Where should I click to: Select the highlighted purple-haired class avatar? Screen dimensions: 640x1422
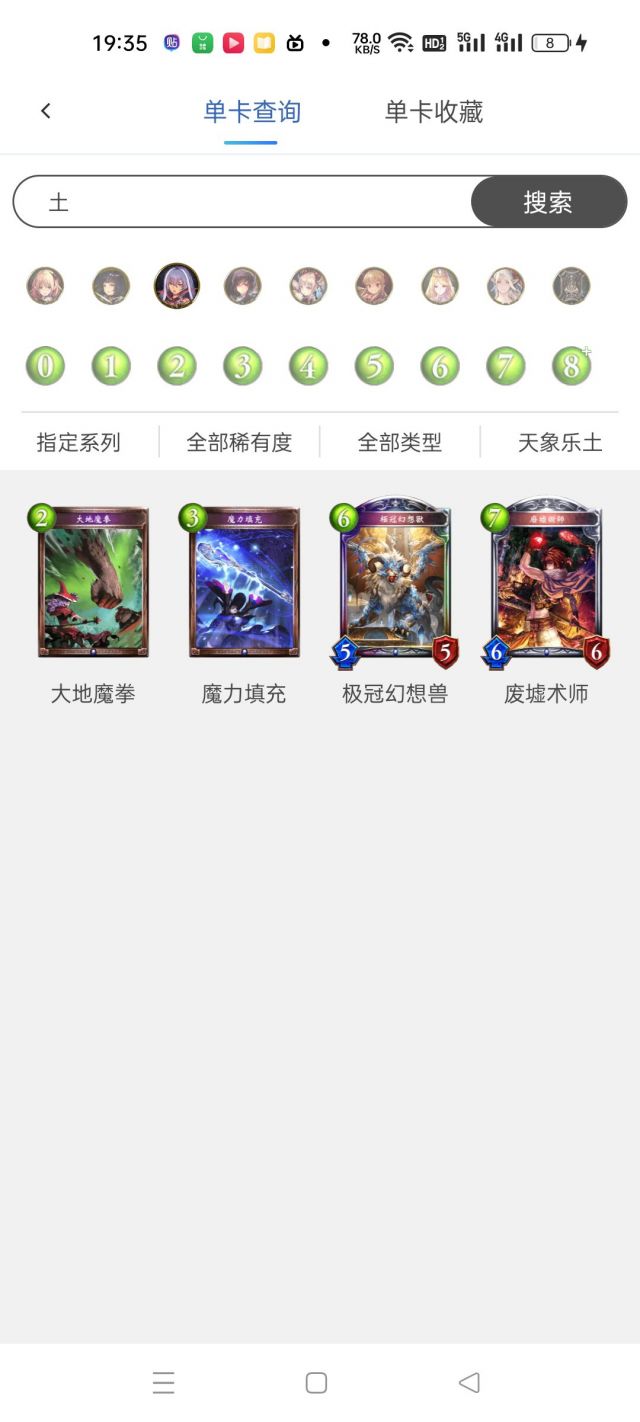coord(177,286)
